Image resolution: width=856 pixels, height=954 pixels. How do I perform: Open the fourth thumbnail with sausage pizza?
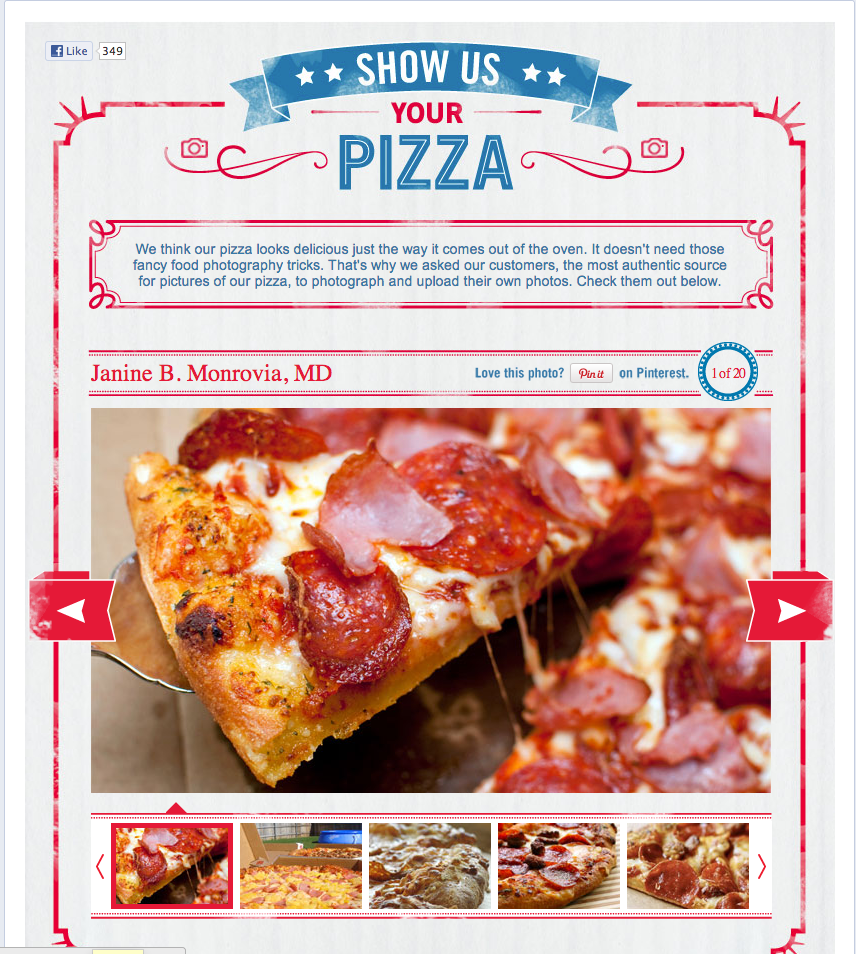(x=559, y=866)
